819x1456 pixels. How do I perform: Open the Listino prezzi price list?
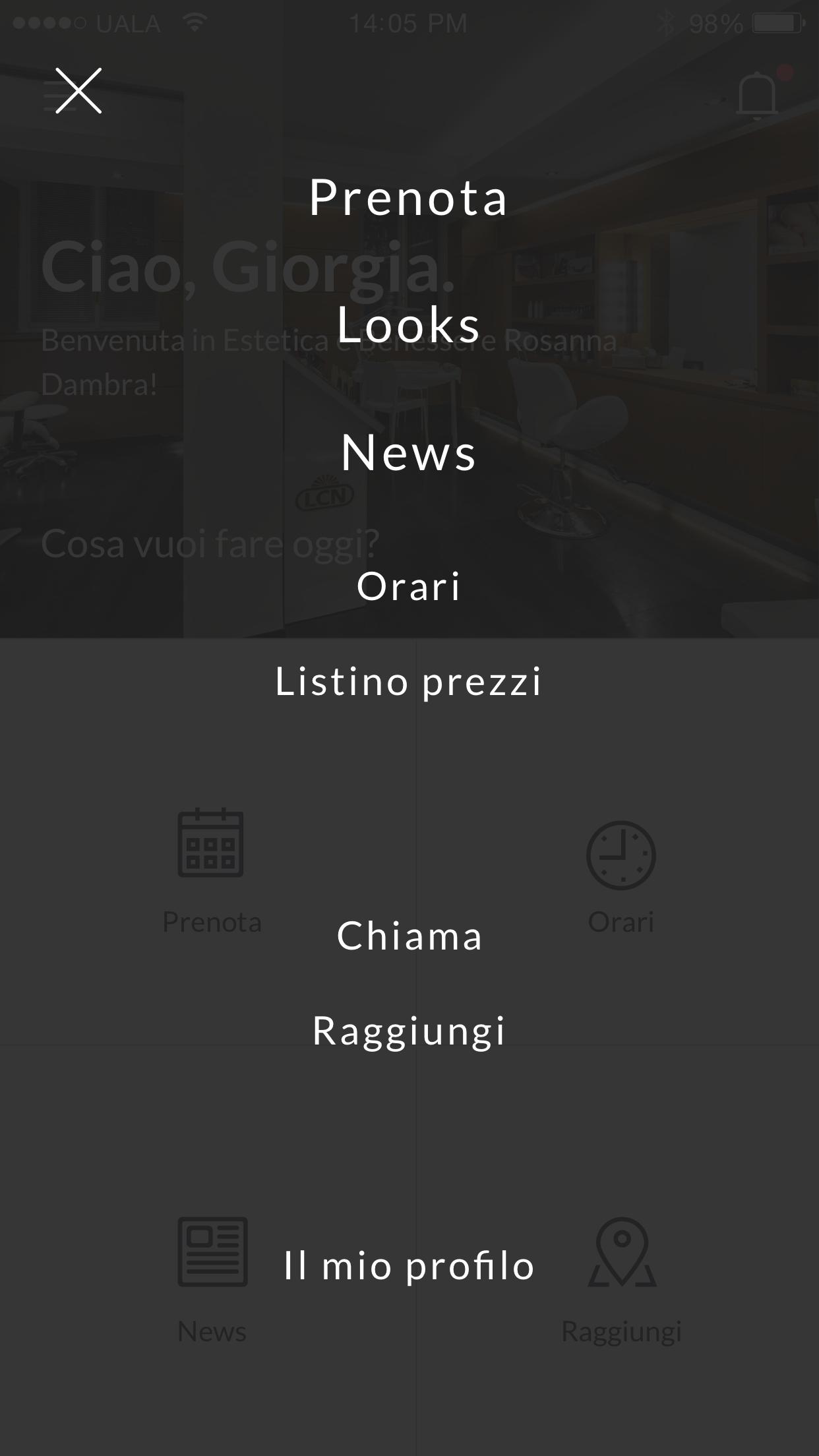[409, 681]
